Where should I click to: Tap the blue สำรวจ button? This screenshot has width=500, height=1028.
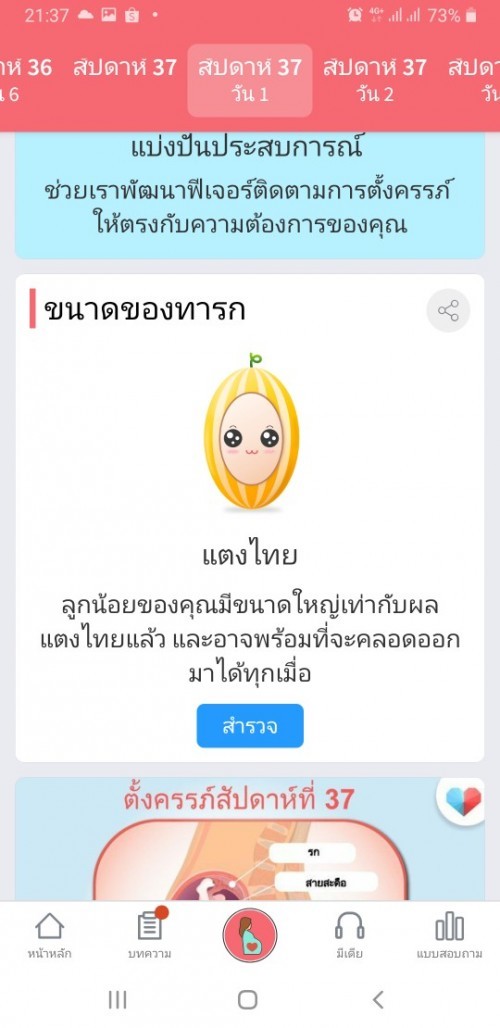click(x=250, y=726)
